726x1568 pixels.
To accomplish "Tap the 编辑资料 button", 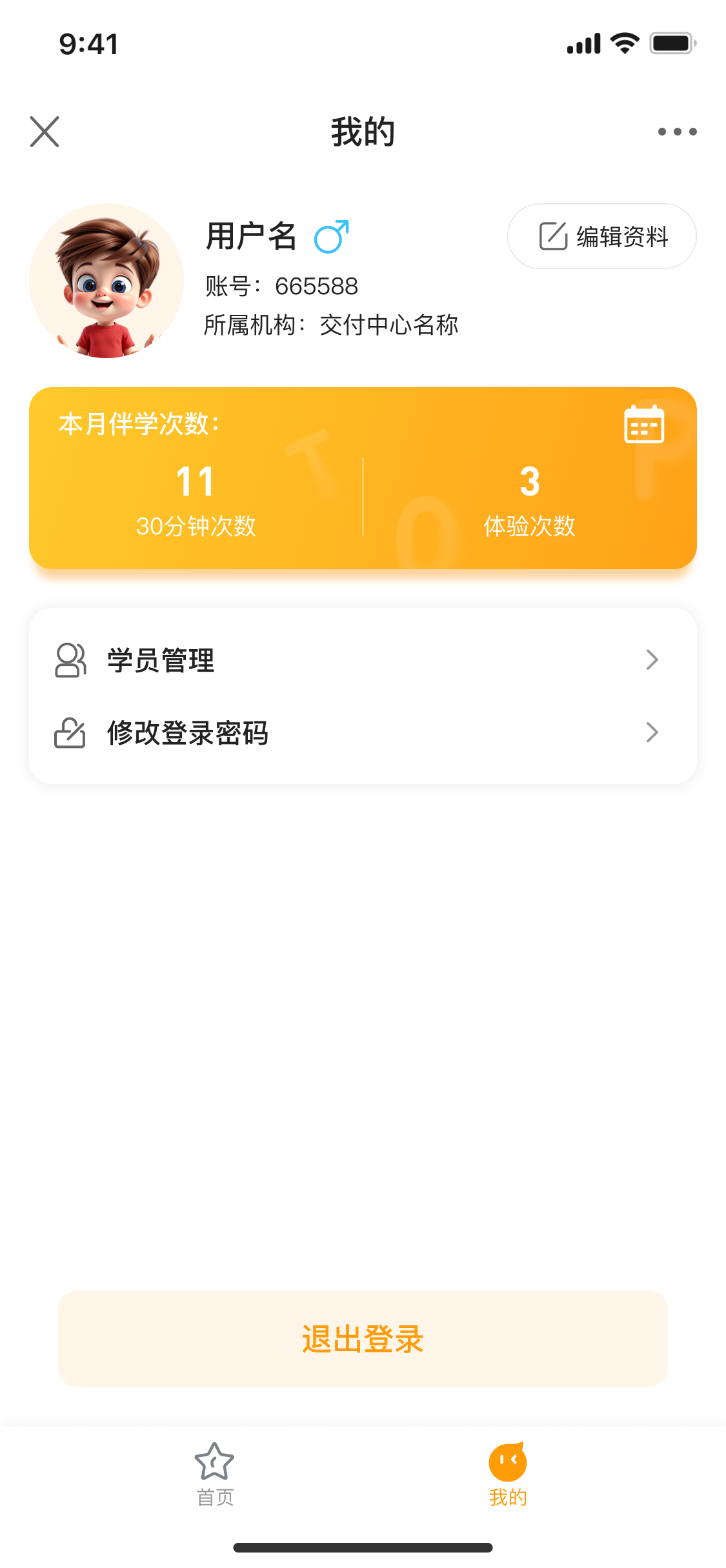I will coord(601,236).
